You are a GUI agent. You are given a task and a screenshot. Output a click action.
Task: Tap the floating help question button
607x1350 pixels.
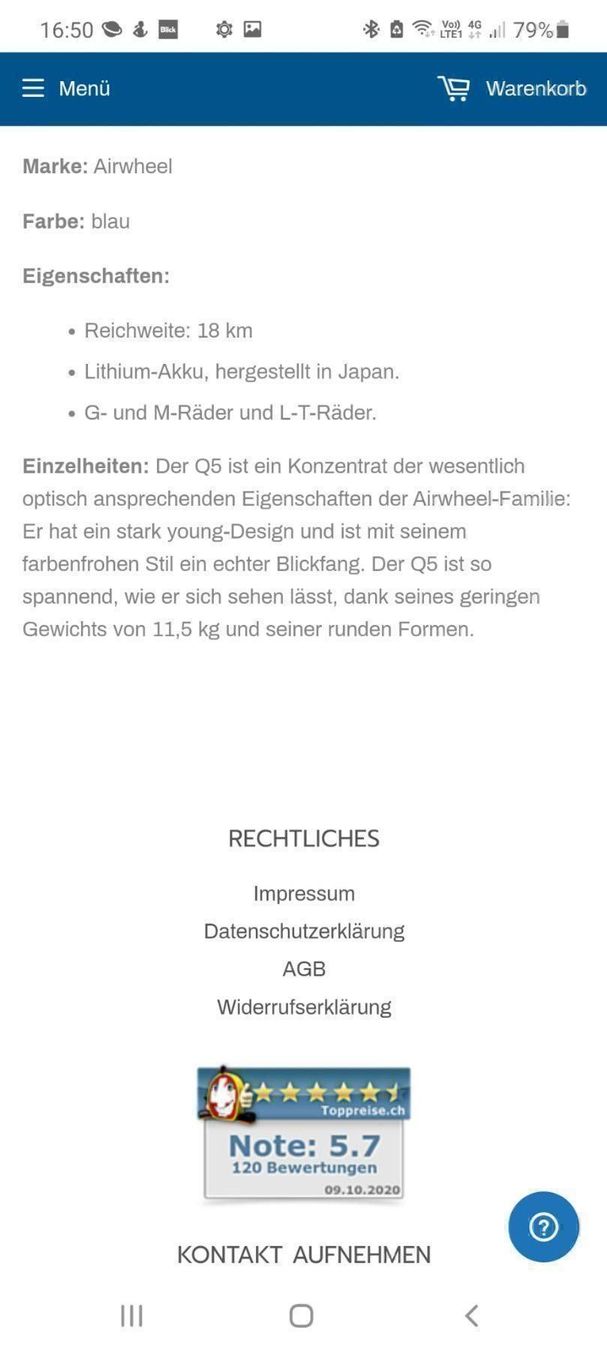pyautogui.click(x=543, y=1227)
